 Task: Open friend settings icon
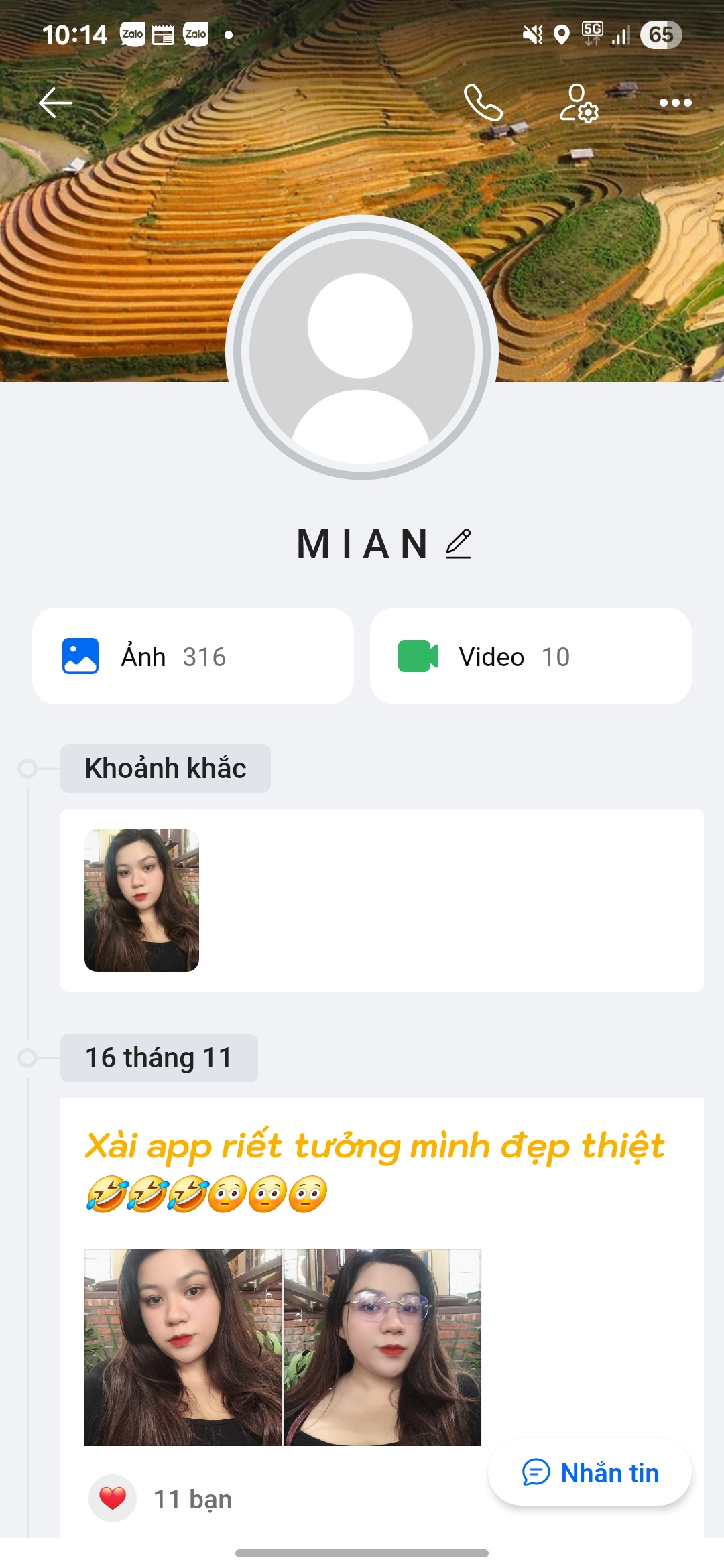[x=579, y=103]
